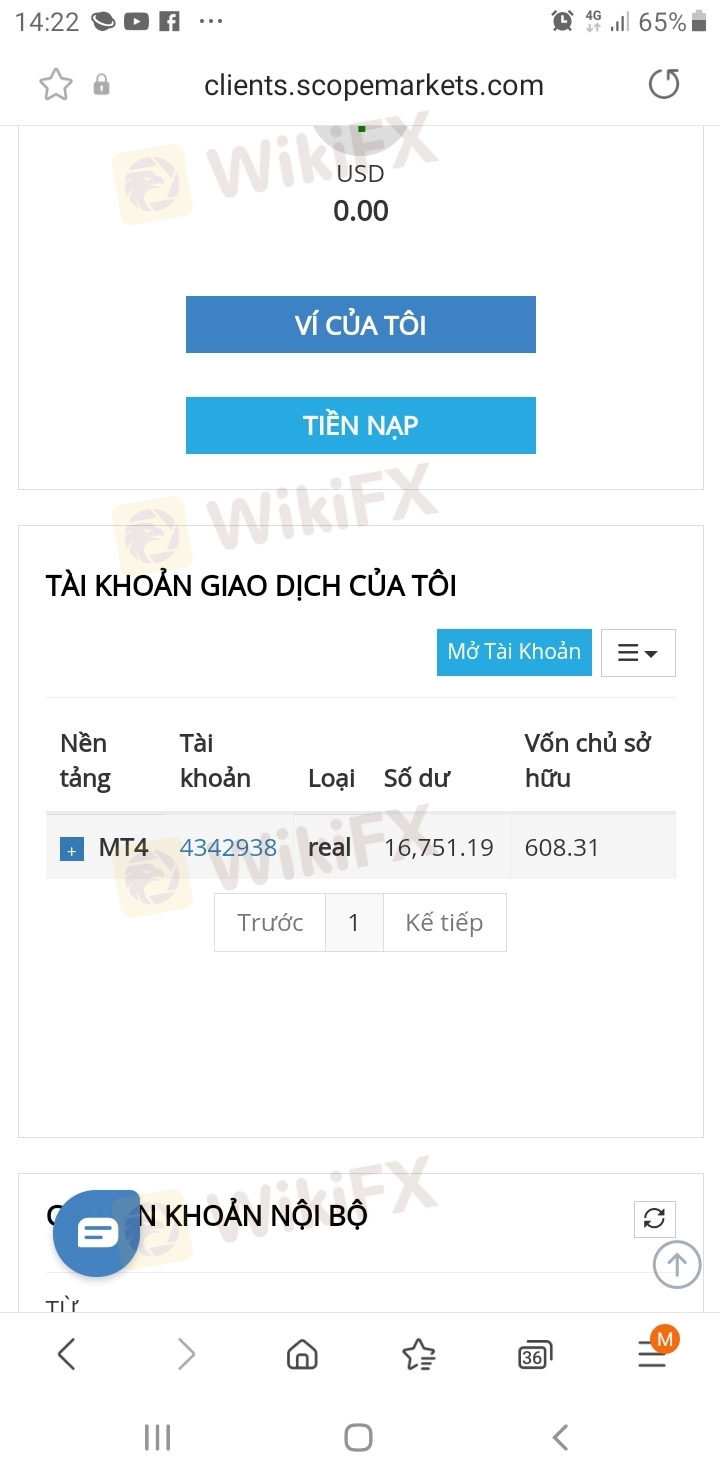720x1480 pixels.
Task: Open the VÍ CỦA TÔI wallet button
Action: (361, 325)
